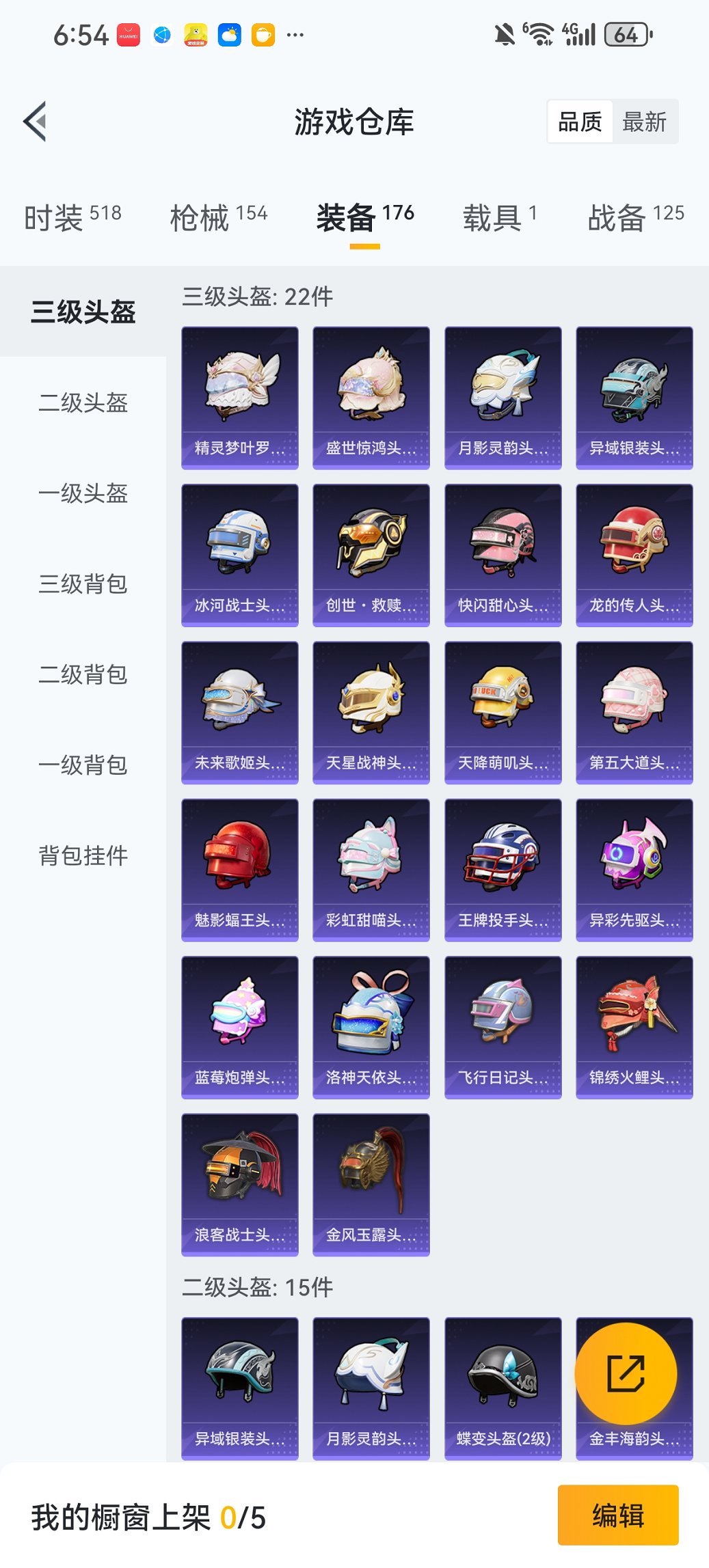Open 我的橱窗上架 0/5 shelf area

[x=148, y=1517]
